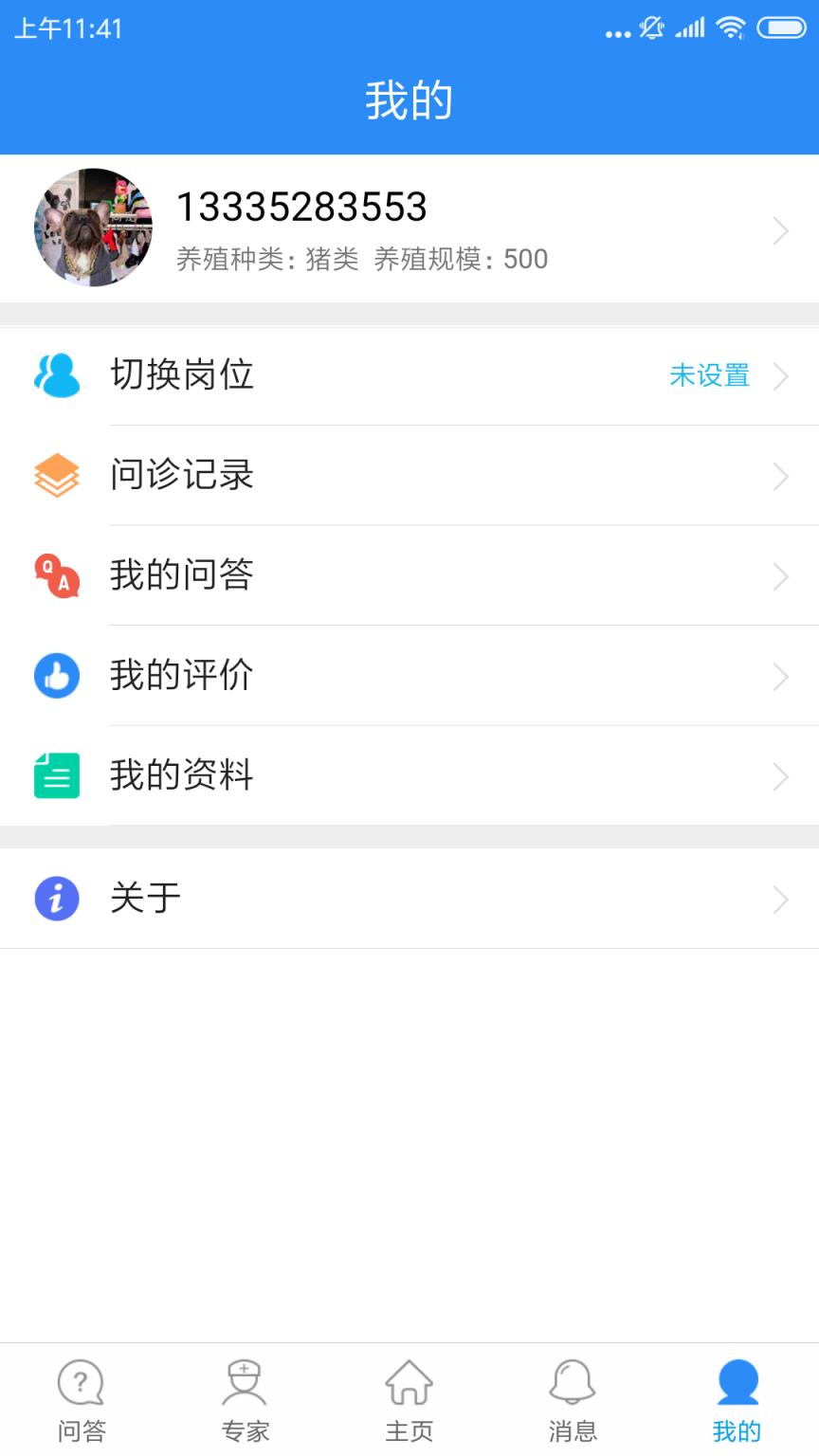819x1456 pixels.
Task: Click the thumbs-up 我的评价 icon
Action: pos(56,676)
